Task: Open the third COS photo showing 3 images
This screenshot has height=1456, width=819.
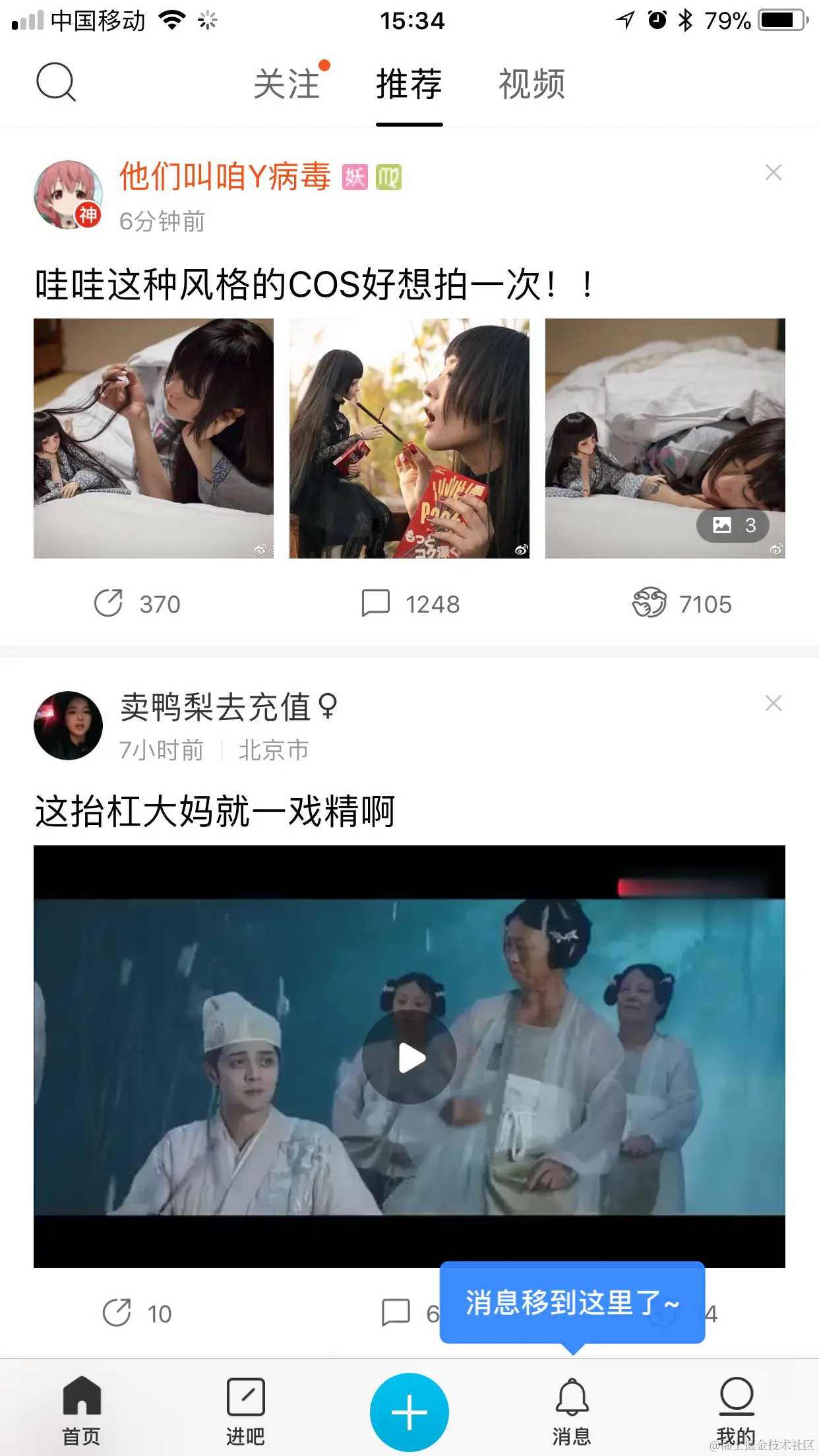Action: [x=665, y=439]
